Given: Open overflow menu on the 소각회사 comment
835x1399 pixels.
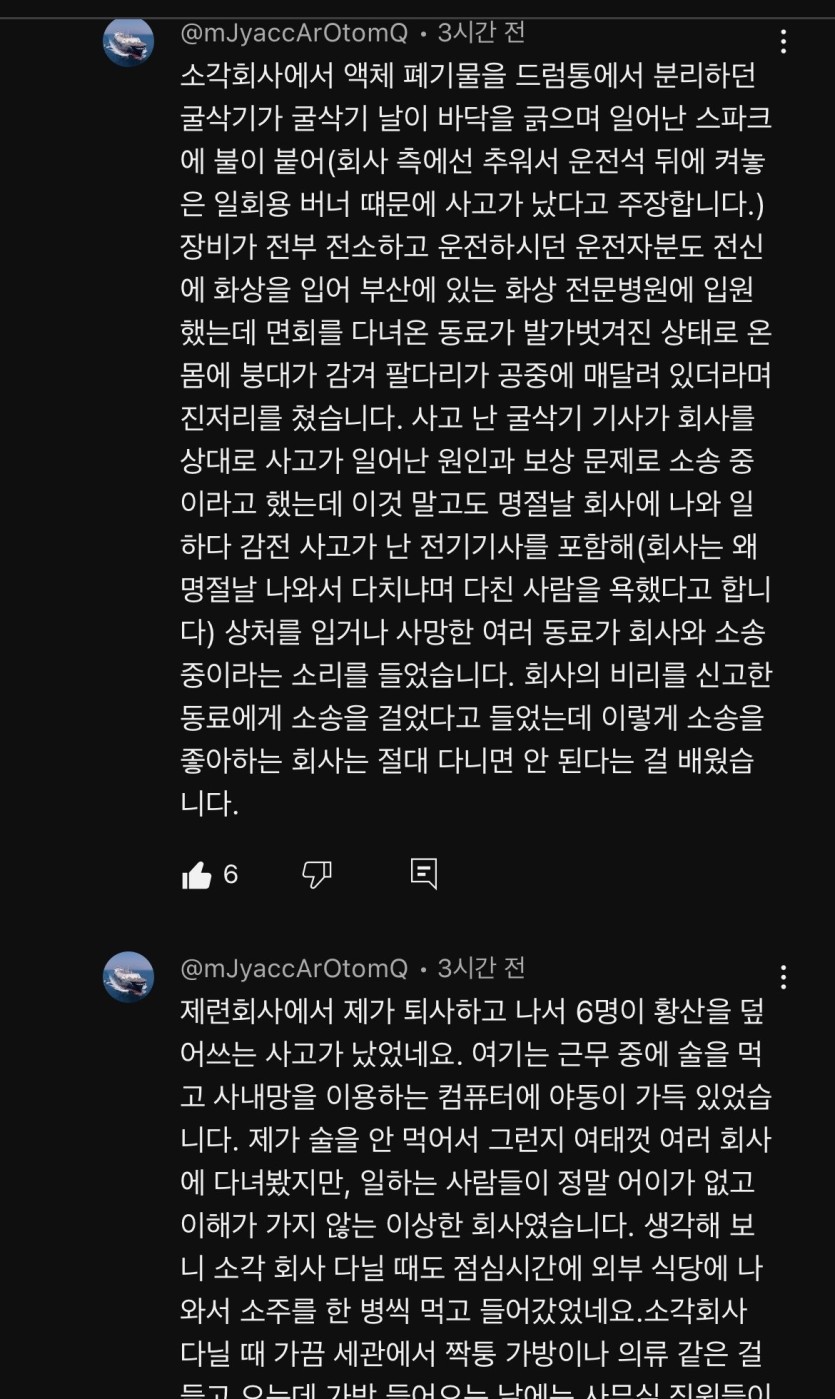Looking at the screenshot, I should (783, 42).
